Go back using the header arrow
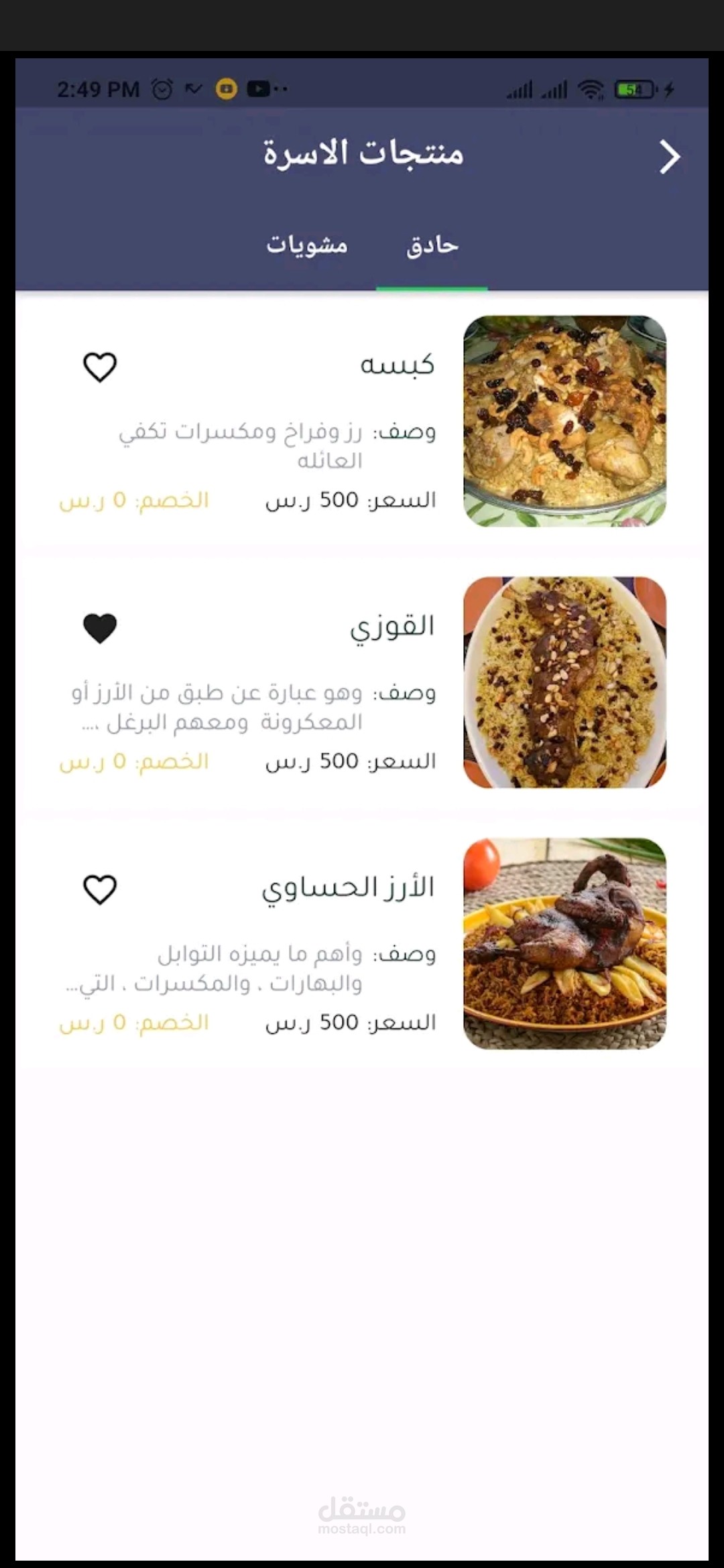This screenshot has height=1568, width=724. coord(669,157)
